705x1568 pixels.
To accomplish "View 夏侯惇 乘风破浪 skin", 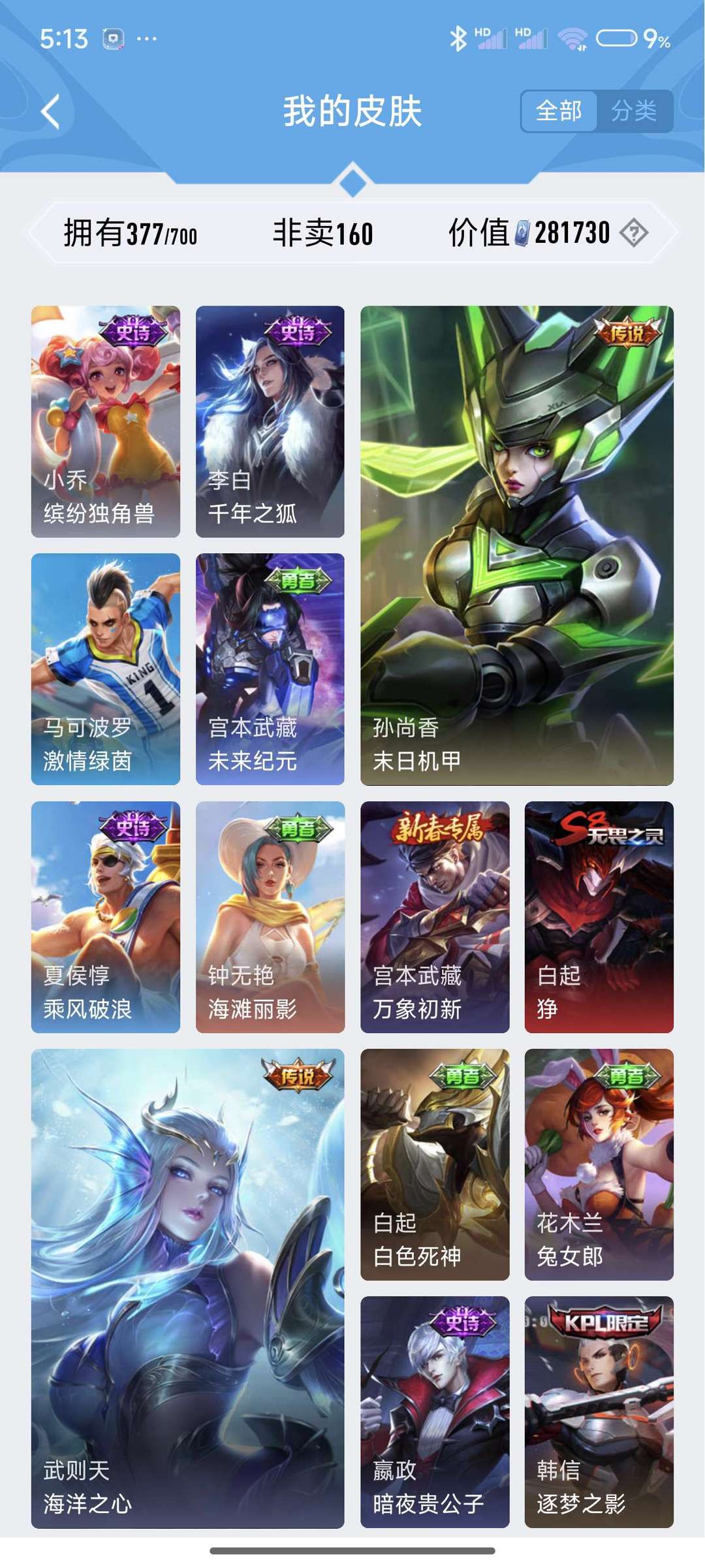I will pos(106,917).
